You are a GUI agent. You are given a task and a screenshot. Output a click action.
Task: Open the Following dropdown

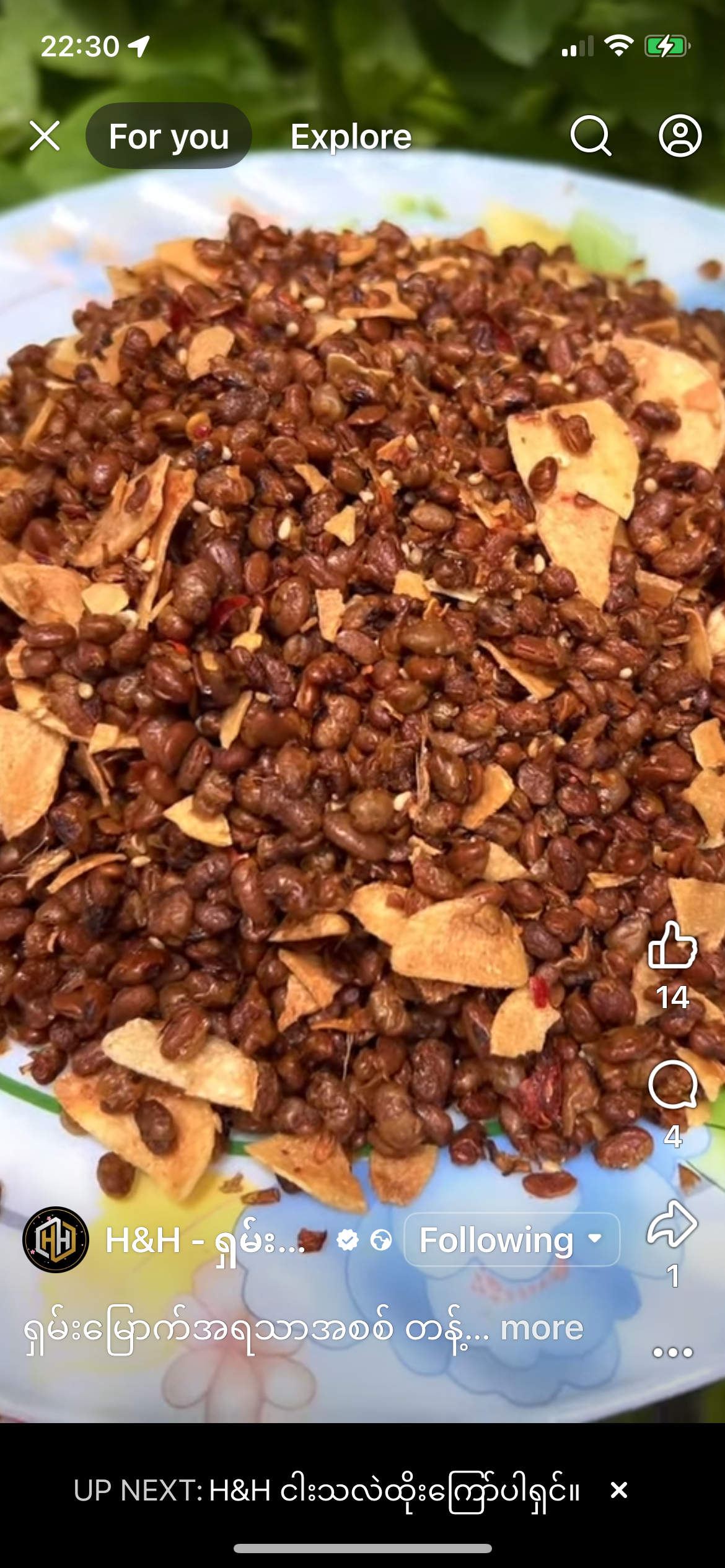click(x=511, y=1240)
